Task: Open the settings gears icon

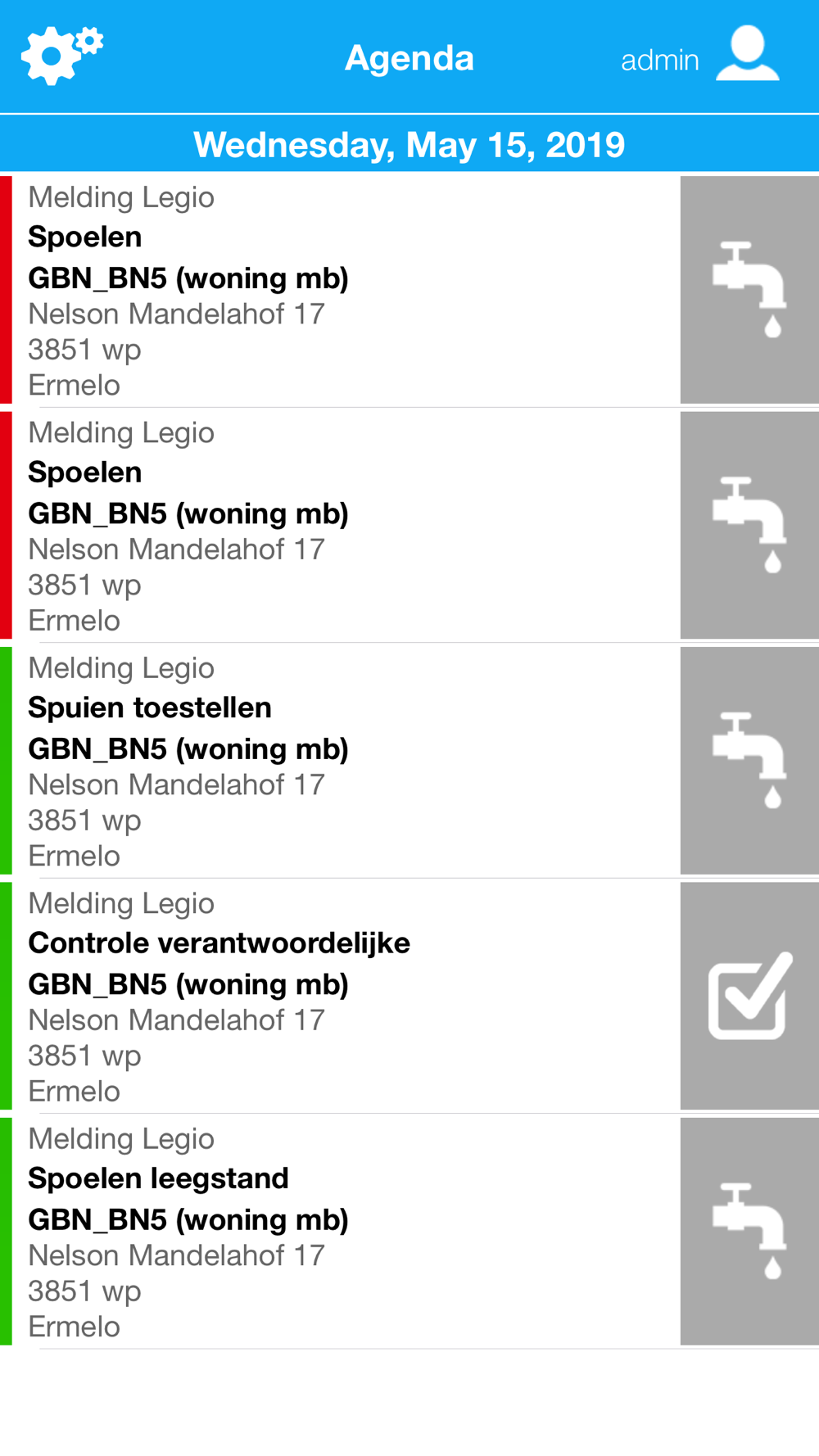Action: [62, 55]
